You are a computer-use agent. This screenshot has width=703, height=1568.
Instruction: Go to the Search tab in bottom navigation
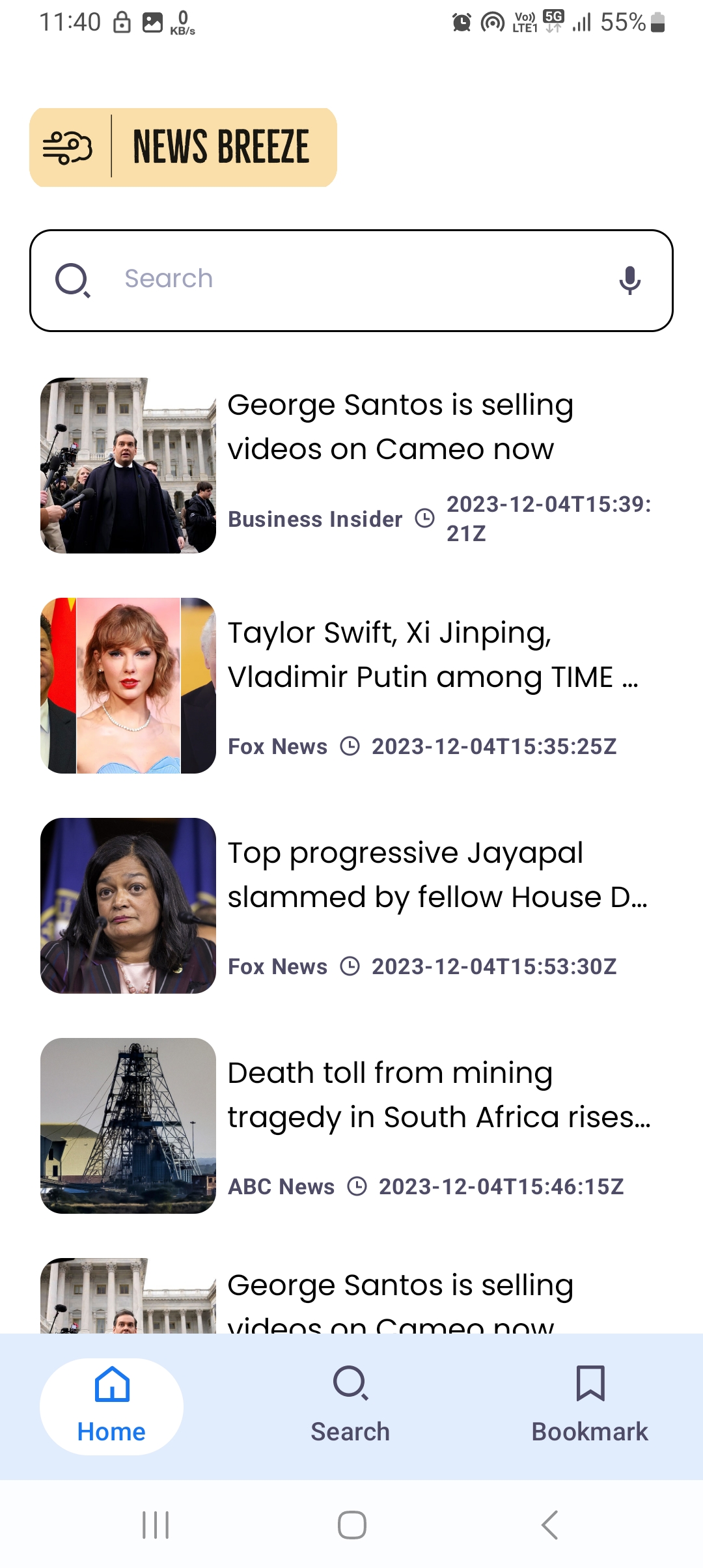[x=350, y=1407]
